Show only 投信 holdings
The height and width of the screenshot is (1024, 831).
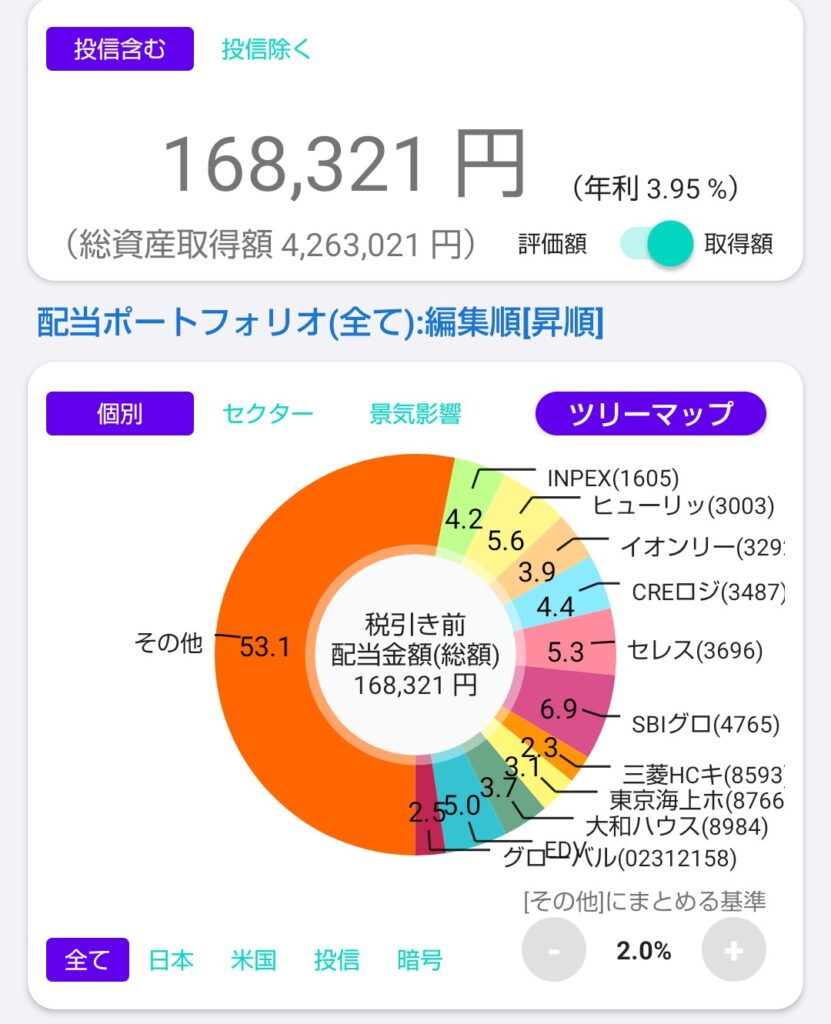[x=336, y=959]
